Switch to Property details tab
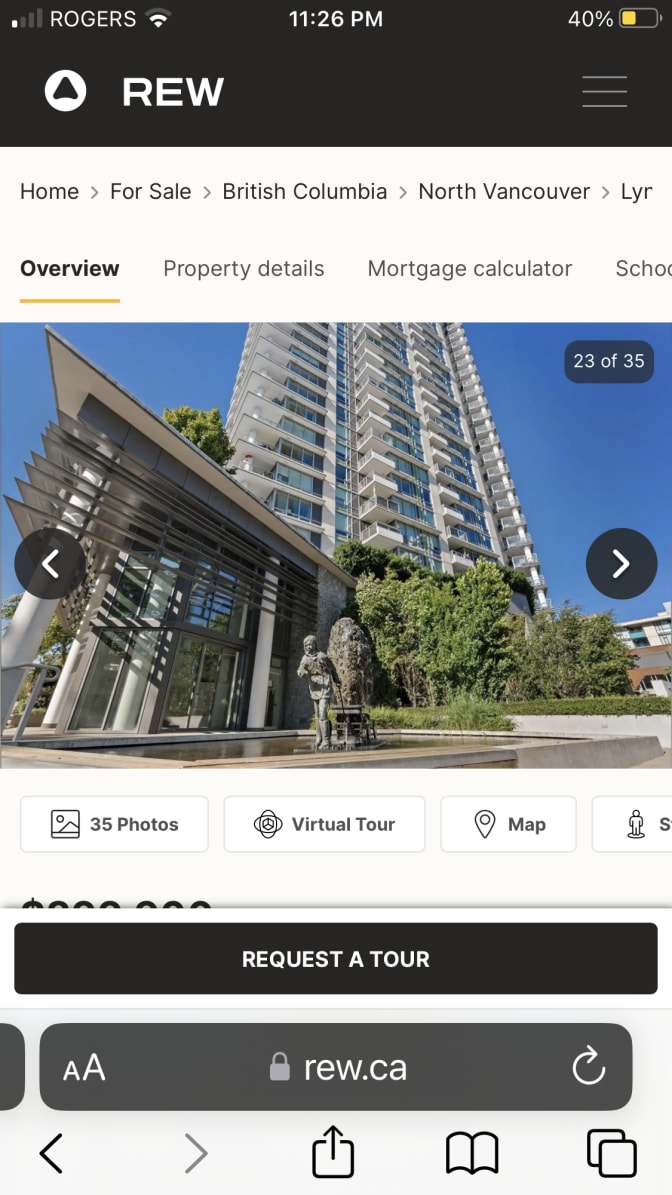 (244, 269)
